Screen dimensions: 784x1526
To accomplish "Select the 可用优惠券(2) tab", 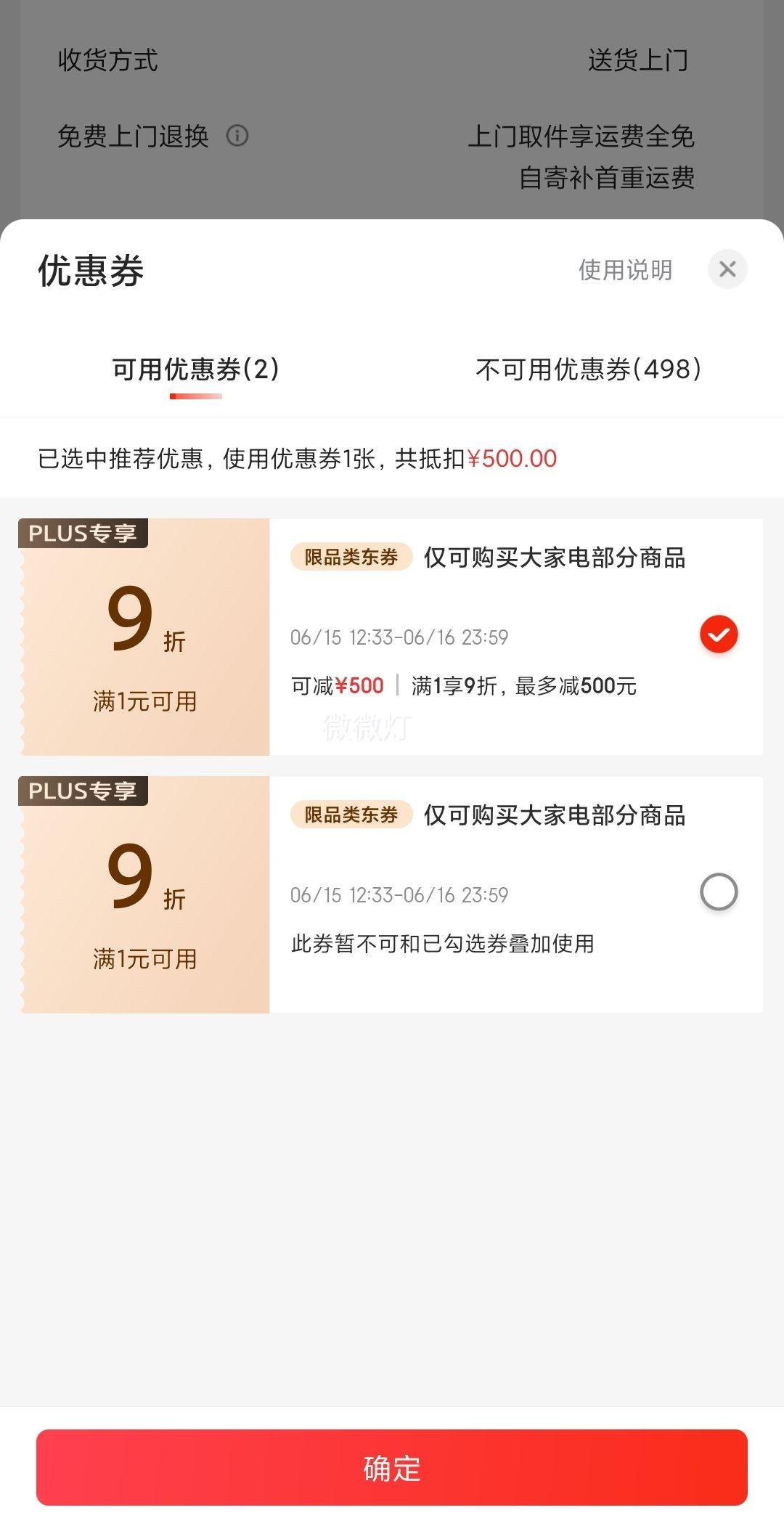I will click(195, 369).
